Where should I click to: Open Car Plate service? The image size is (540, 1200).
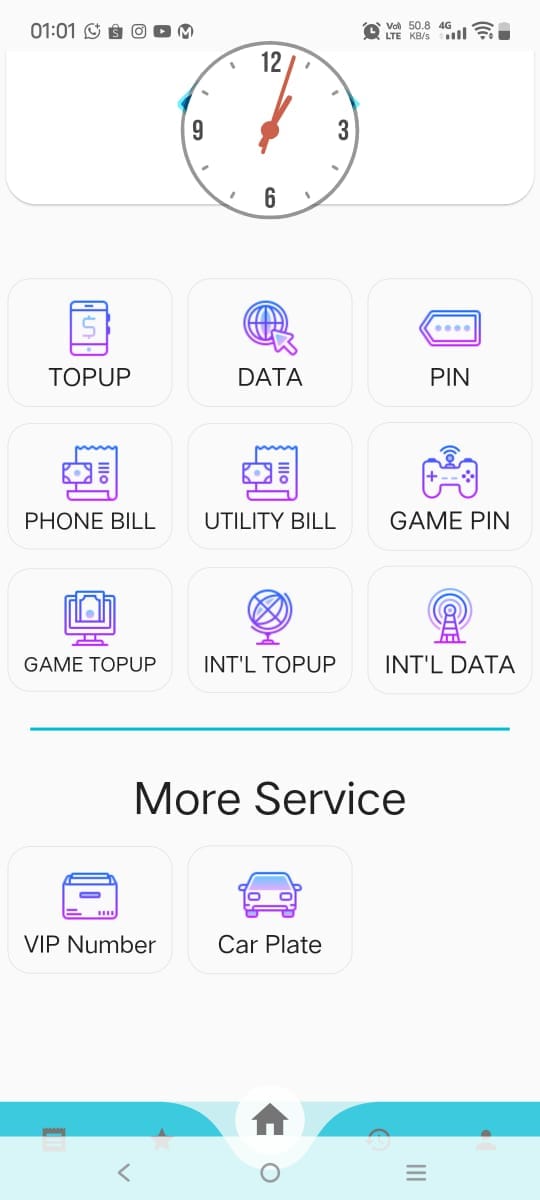click(270, 910)
